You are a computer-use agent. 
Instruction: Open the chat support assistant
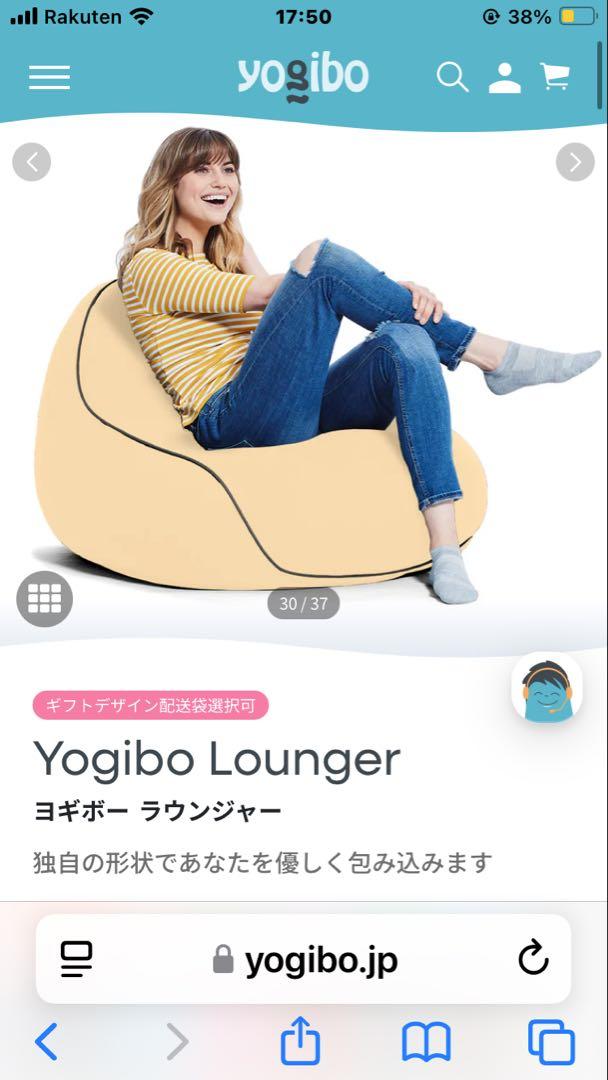click(547, 687)
